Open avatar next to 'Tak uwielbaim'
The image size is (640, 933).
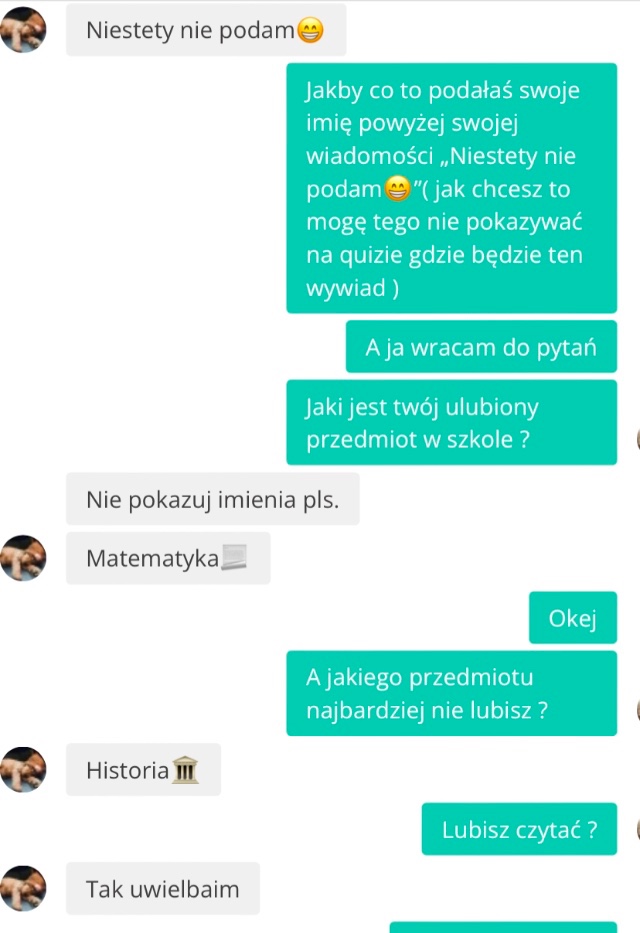click(23, 888)
